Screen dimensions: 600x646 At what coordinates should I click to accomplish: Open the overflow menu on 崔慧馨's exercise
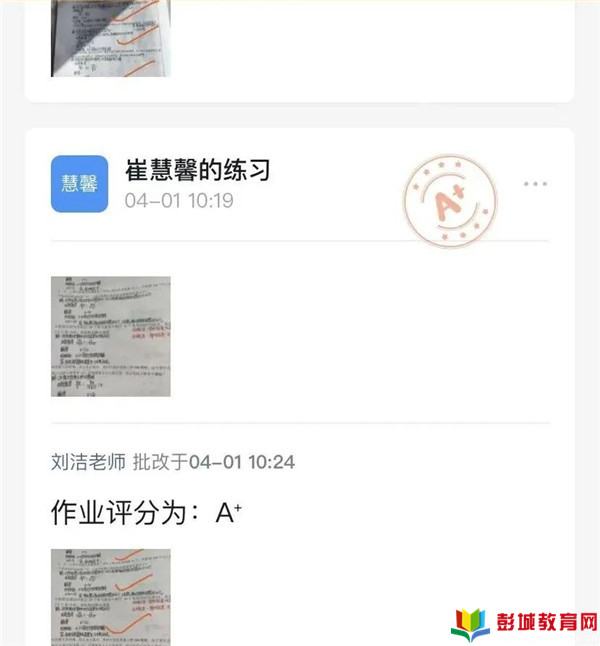click(x=536, y=184)
